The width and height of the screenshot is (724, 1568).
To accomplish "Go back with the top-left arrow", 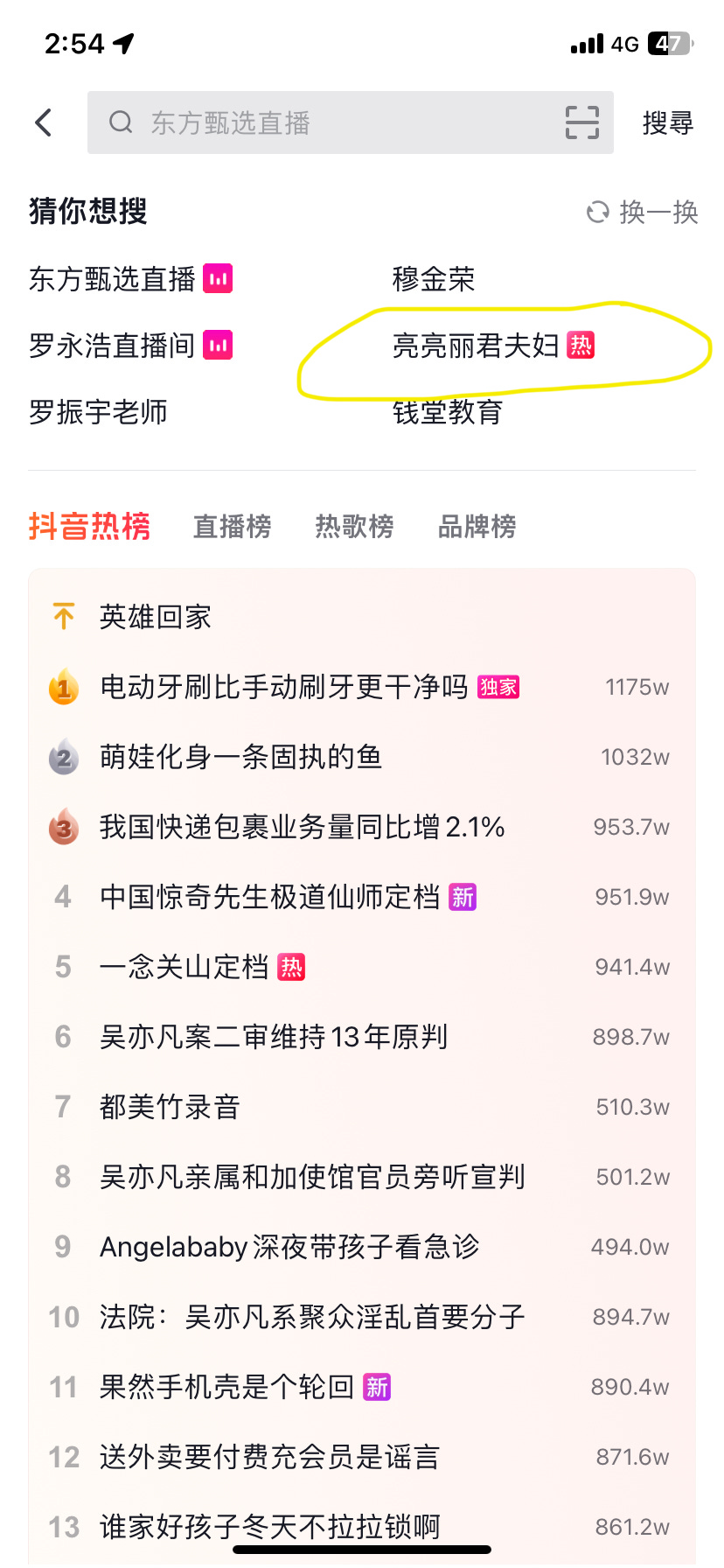I will tap(44, 122).
